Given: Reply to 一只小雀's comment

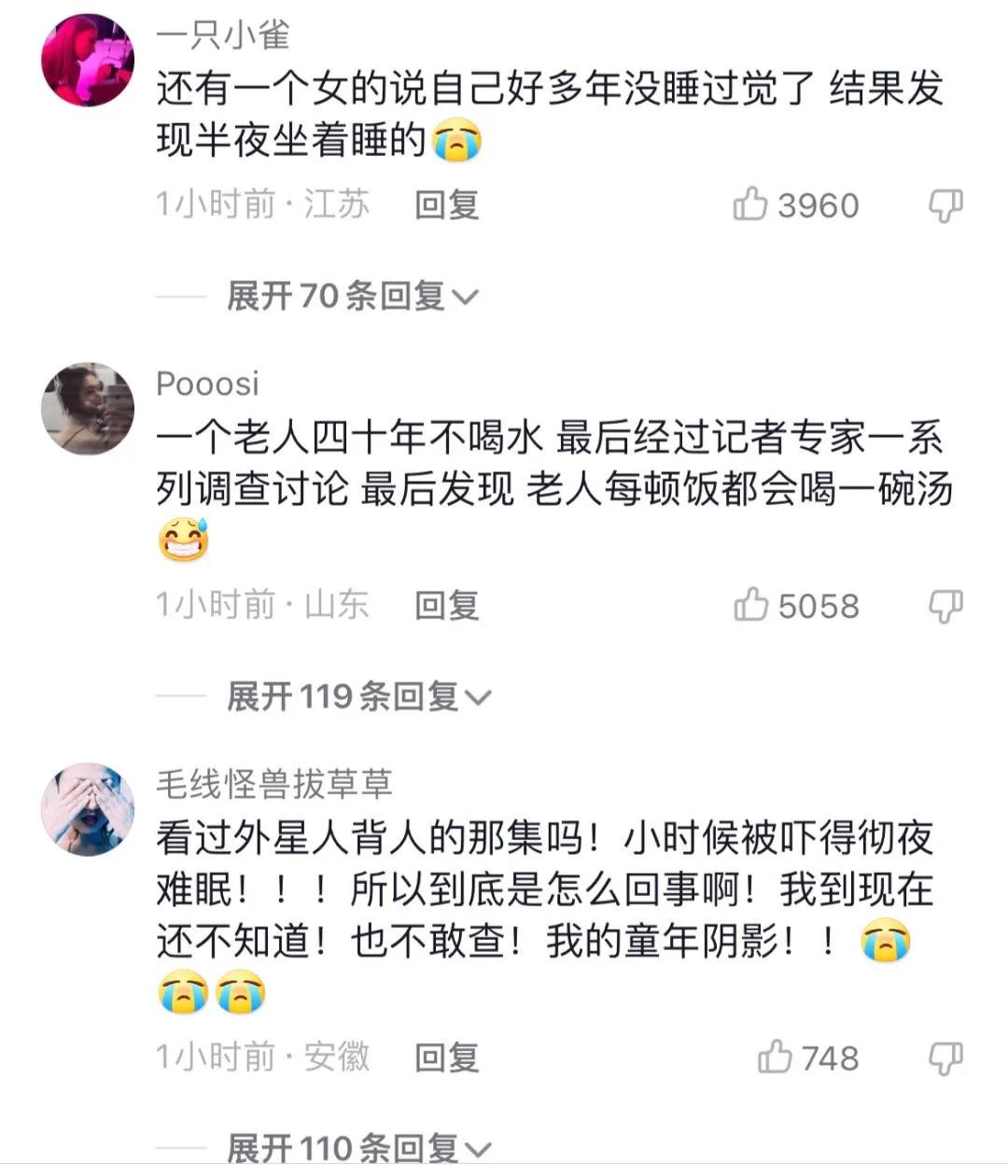Looking at the screenshot, I should pyautogui.click(x=446, y=204).
